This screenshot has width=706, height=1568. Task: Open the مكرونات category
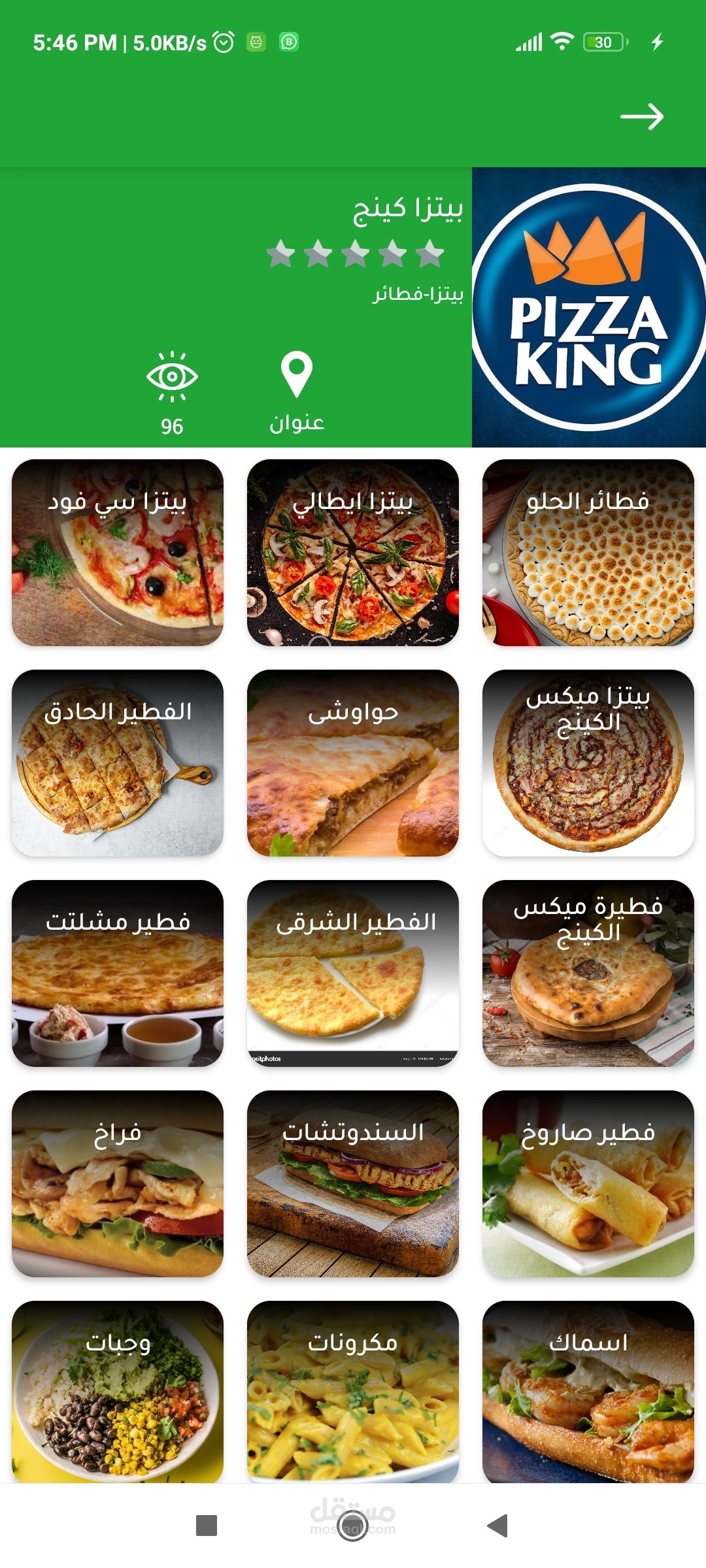click(353, 1392)
